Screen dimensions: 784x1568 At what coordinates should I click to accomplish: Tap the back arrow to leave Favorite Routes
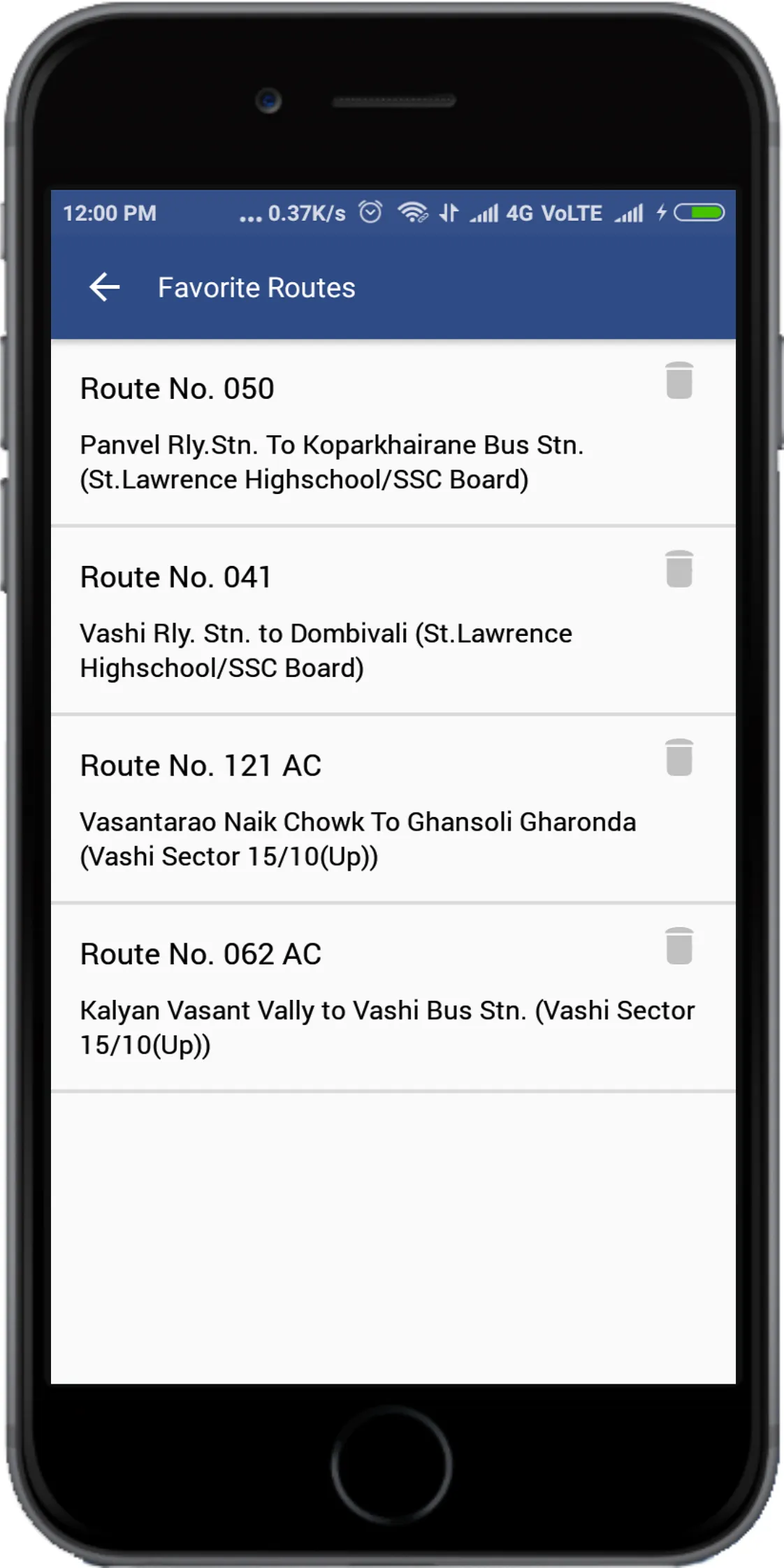(103, 286)
